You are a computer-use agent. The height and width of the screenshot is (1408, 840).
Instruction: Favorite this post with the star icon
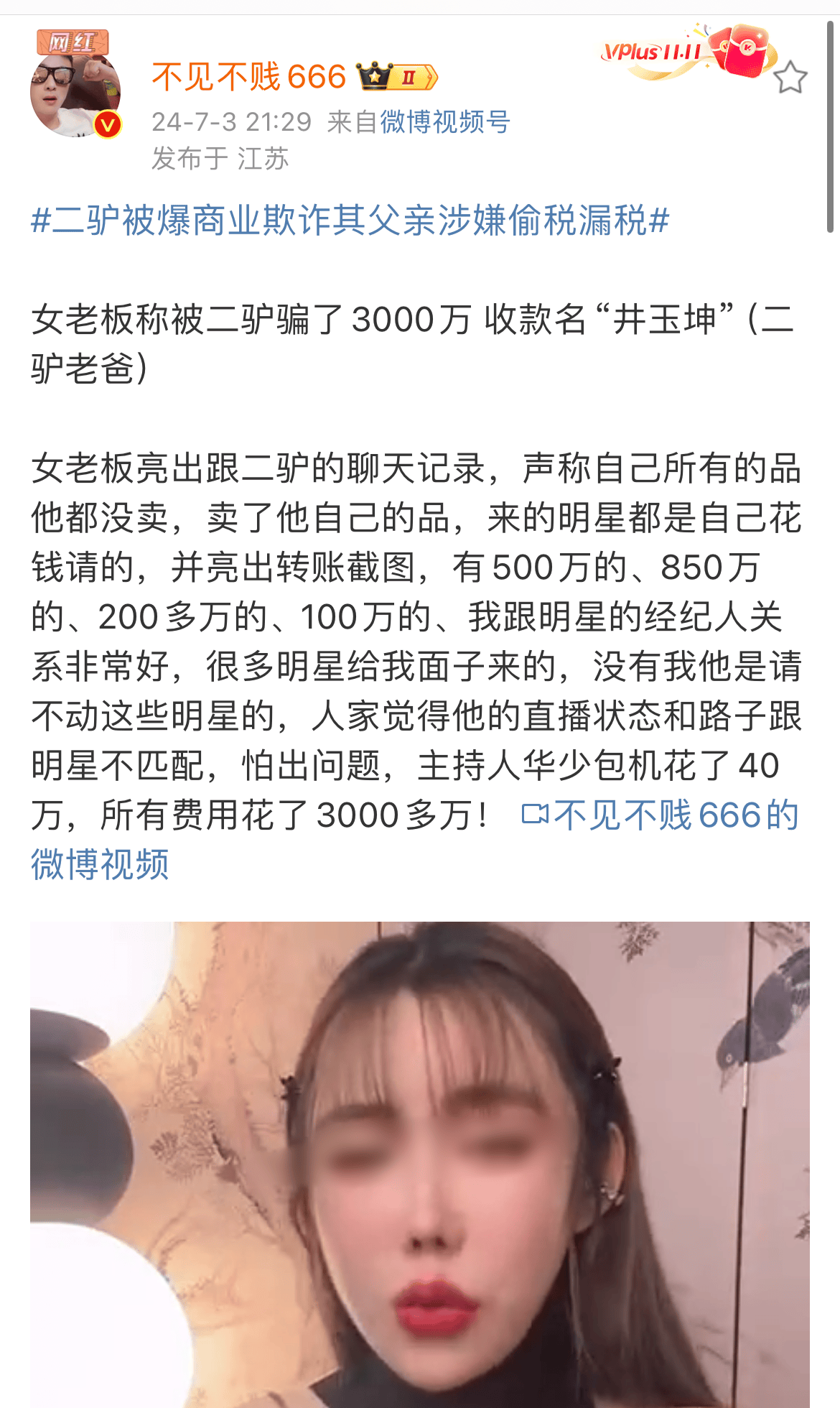[x=790, y=78]
